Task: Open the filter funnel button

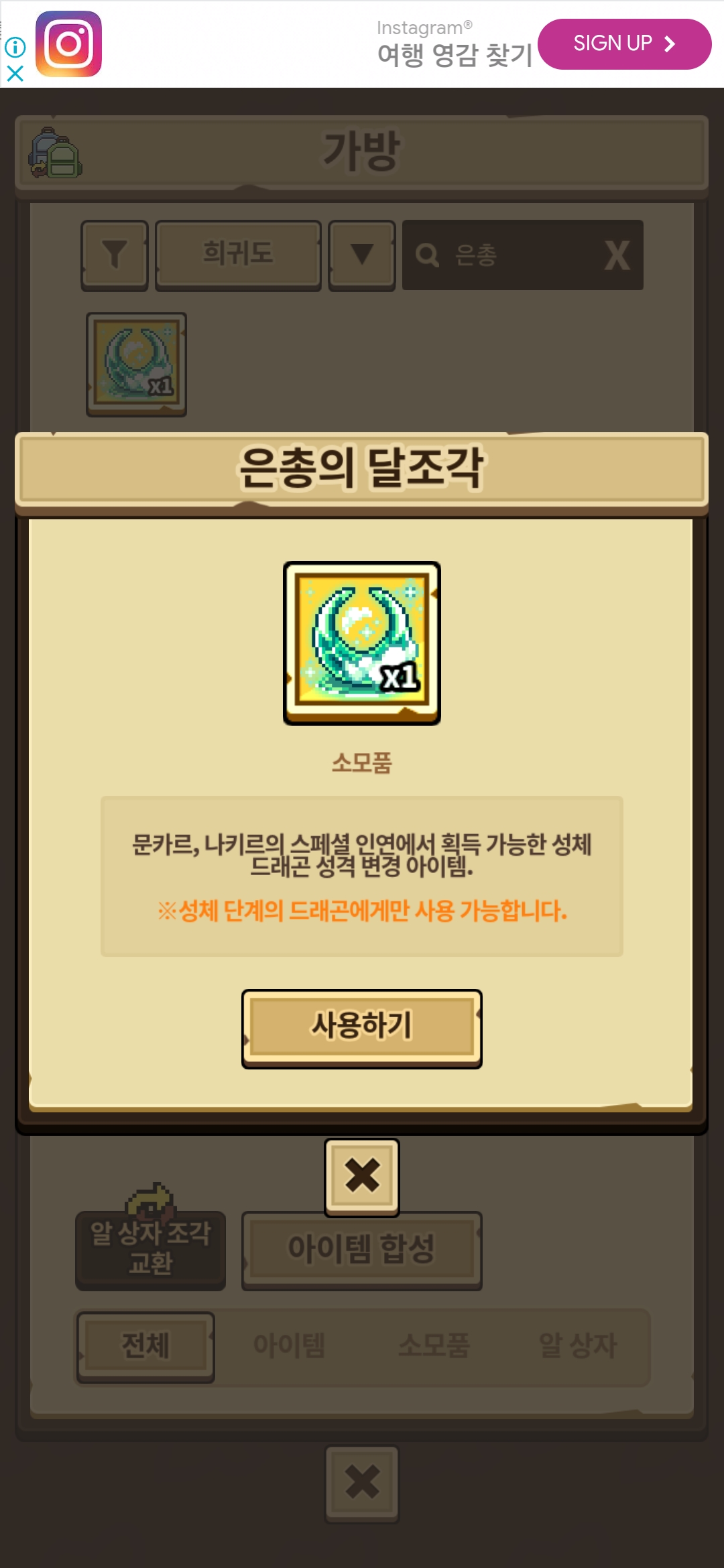Action: point(115,255)
